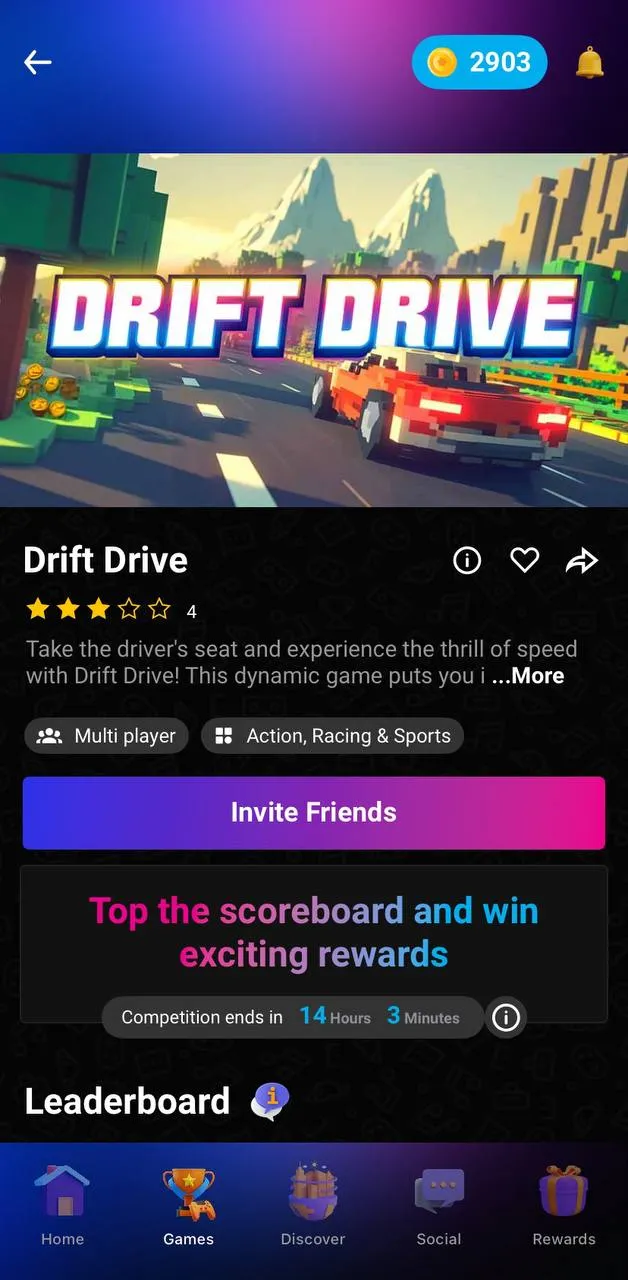Image resolution: width=628 pixels, height=1280 pixels.
Task: Open the 2903 coin balance
Action: click(x=480, y=62)
